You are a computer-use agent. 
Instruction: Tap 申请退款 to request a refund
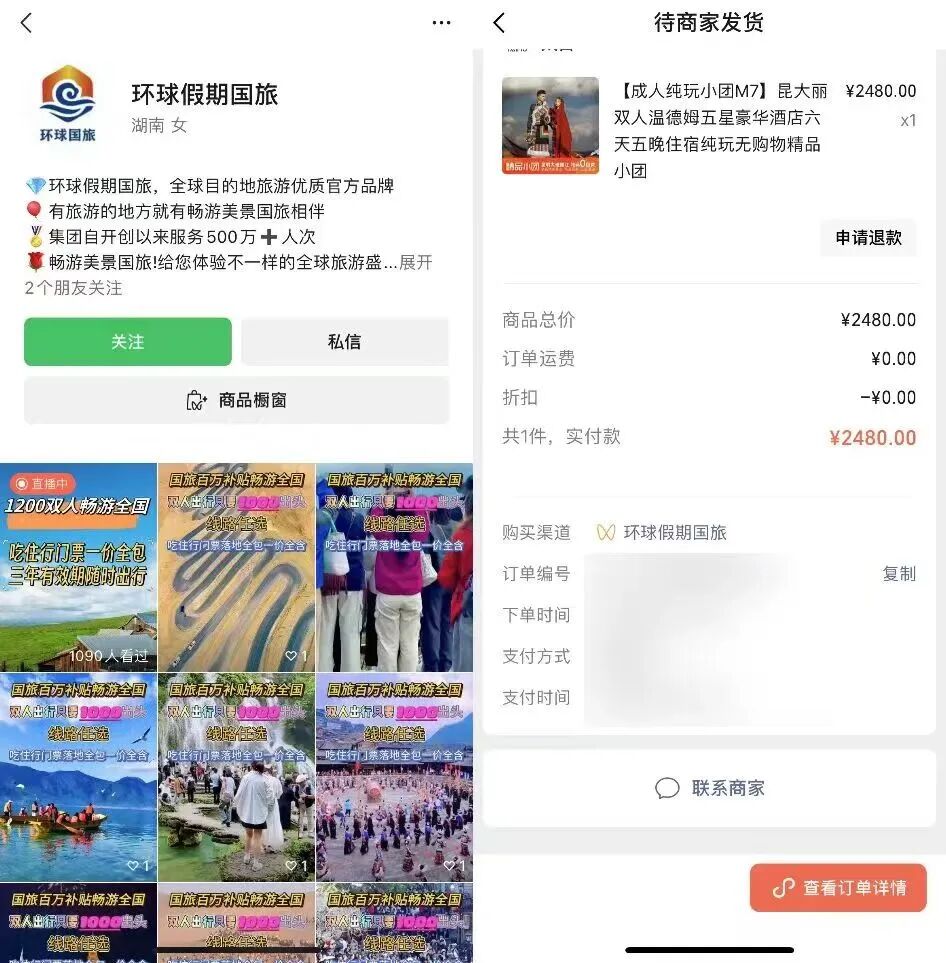[x=868, y=238]
